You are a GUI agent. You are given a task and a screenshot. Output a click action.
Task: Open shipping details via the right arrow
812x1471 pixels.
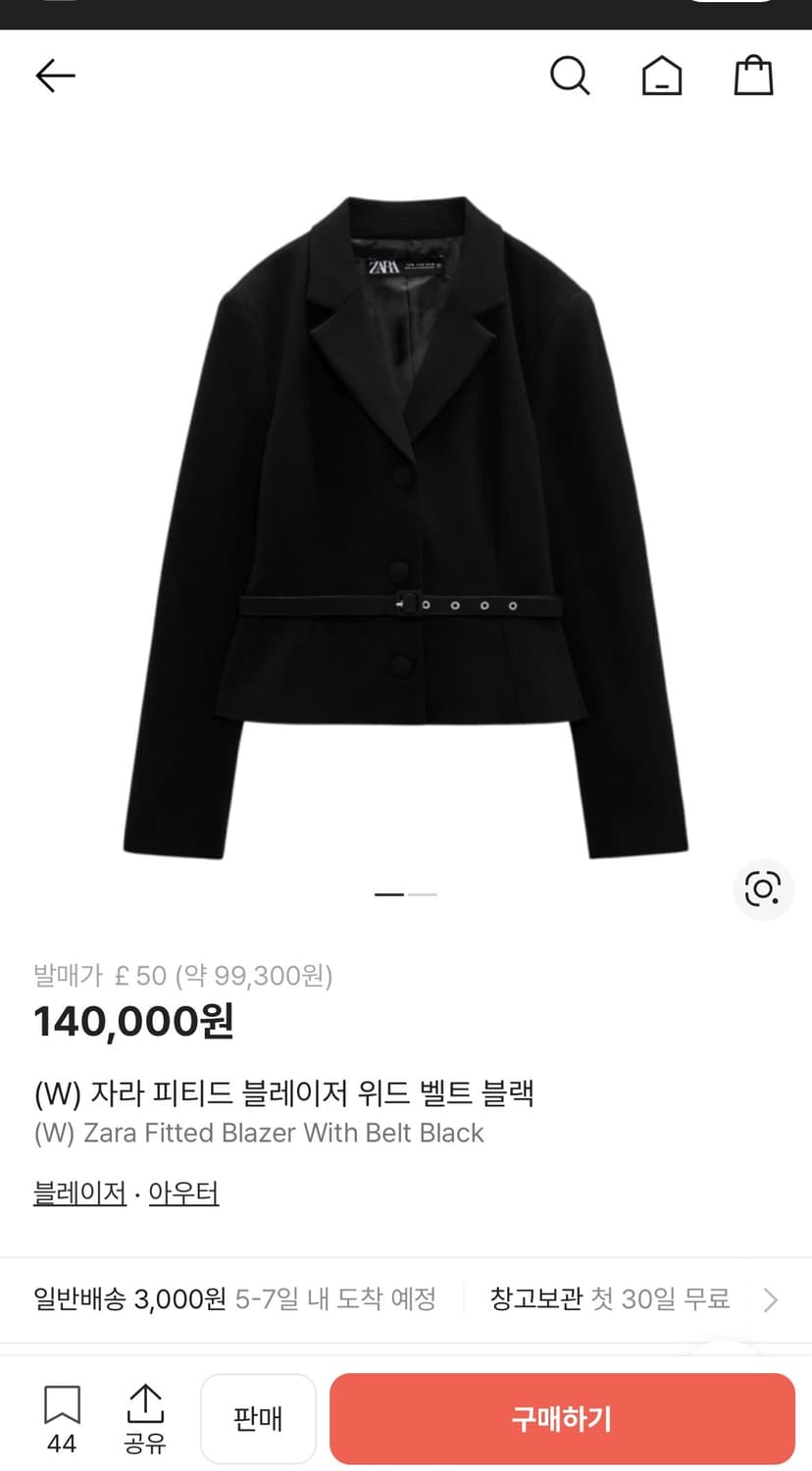coord(771,1299)
